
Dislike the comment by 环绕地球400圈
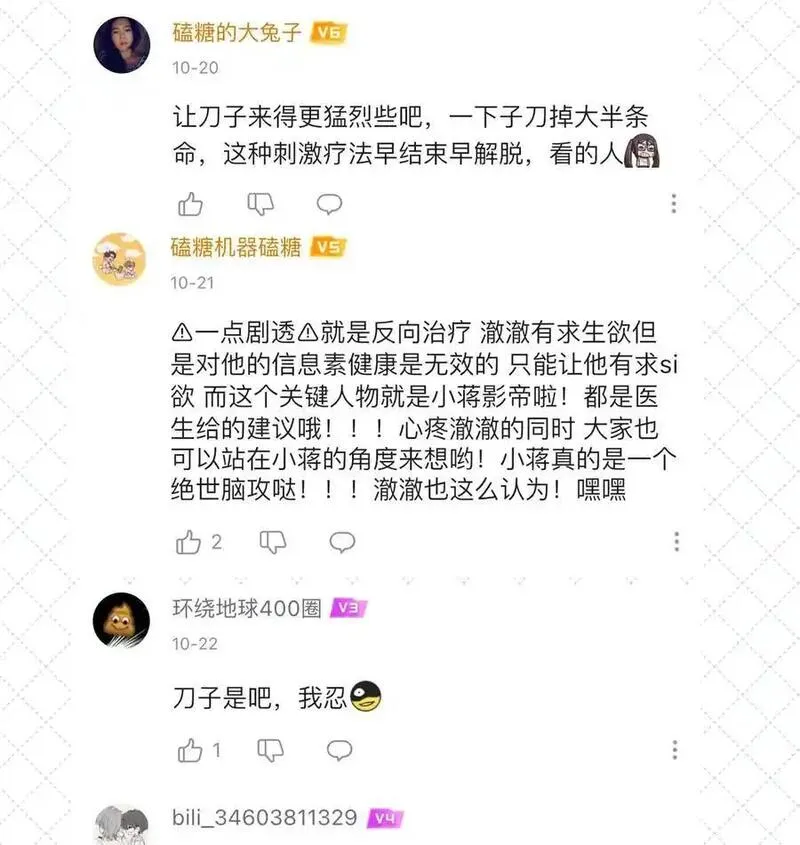tap(271, 750)
